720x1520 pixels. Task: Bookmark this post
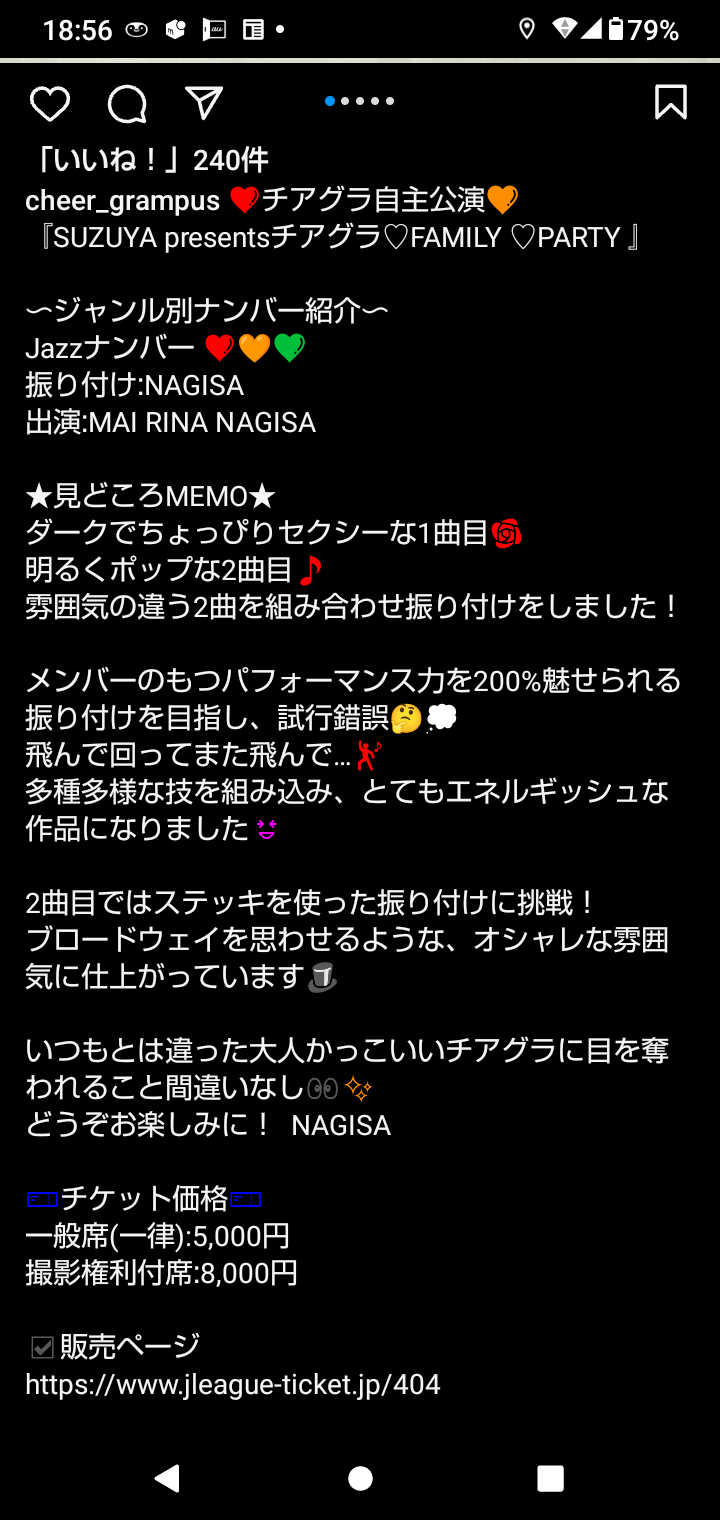pyautogui.click(x=670, y=102)
